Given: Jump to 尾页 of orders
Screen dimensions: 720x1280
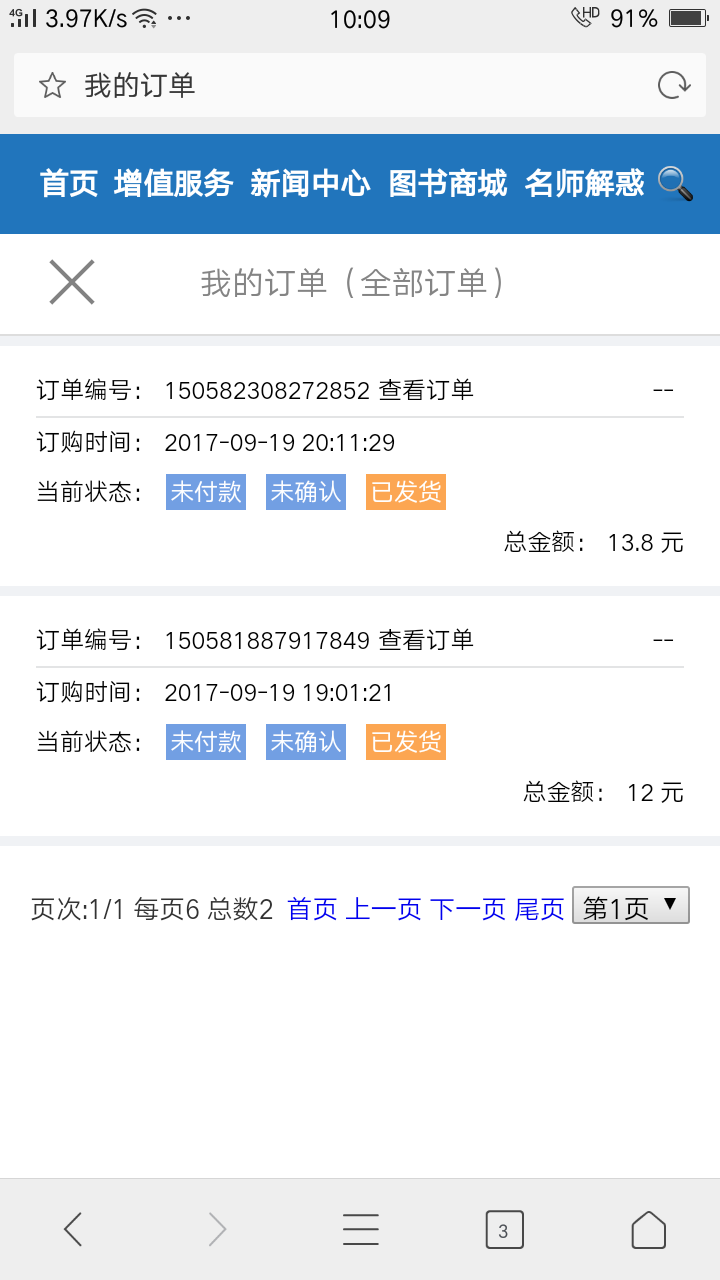Looking at the screenshot, I should (x=539, y=909).
